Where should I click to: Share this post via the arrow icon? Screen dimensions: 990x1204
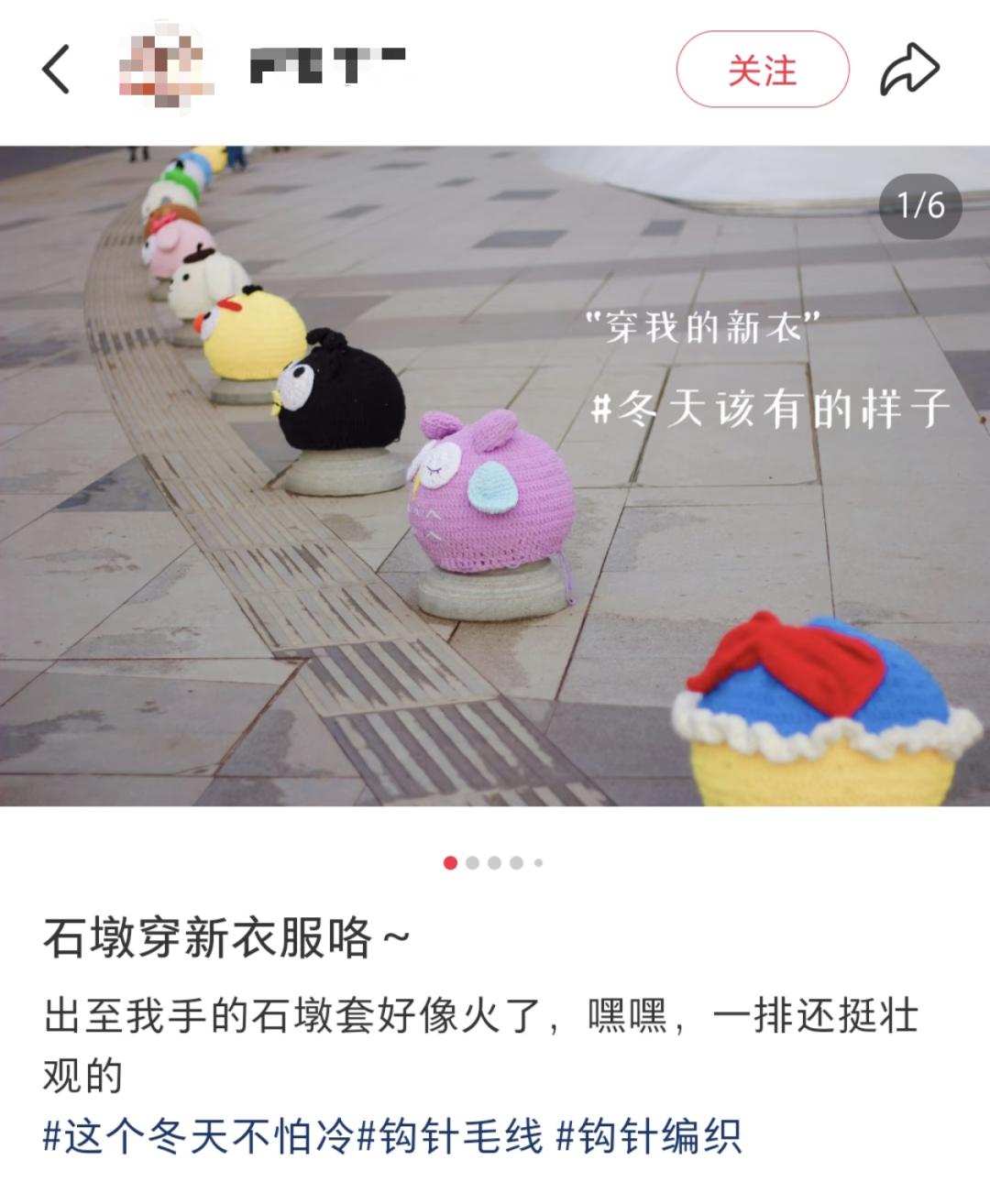click(x=909, y=71)
